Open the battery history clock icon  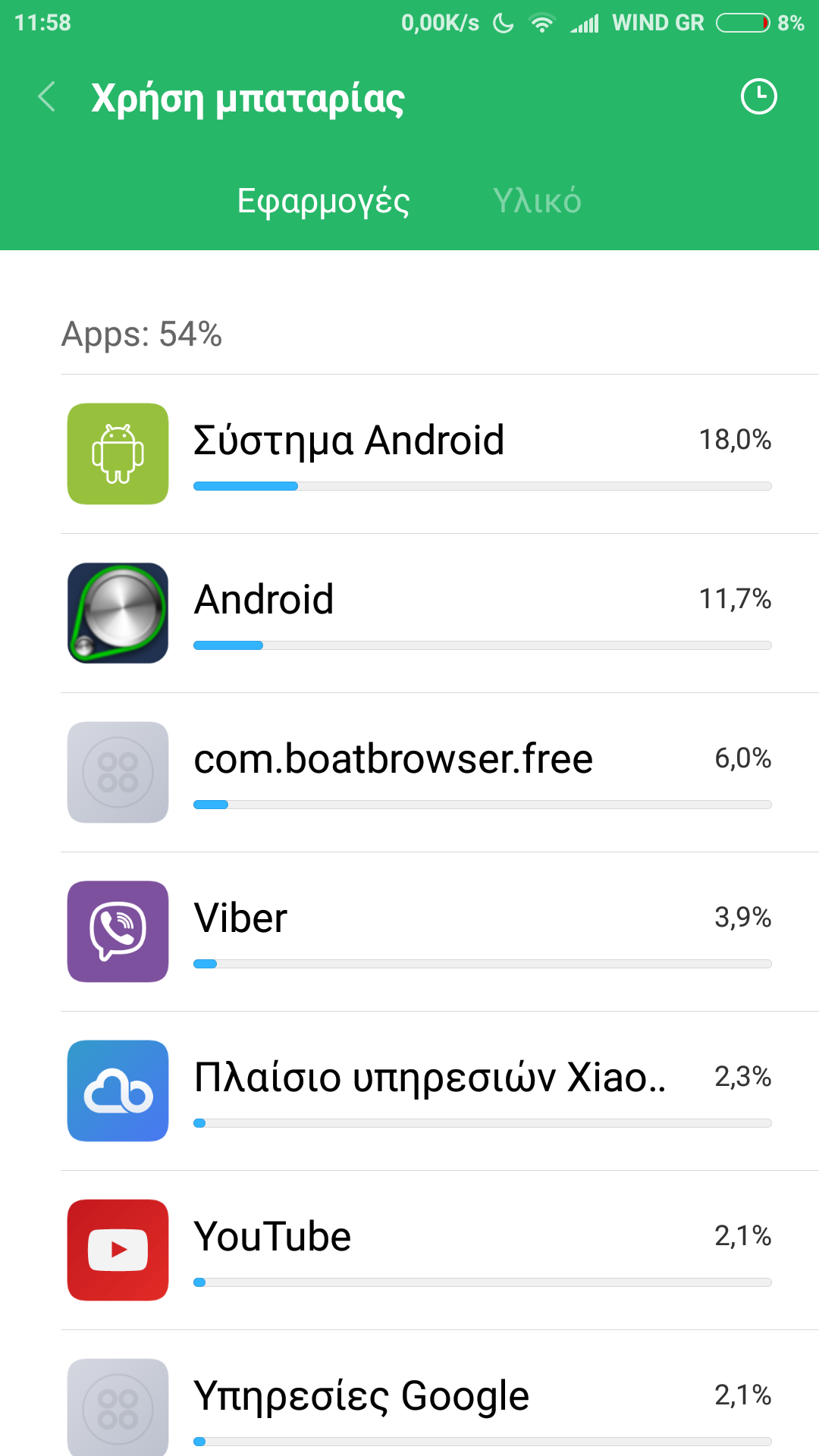758,97
